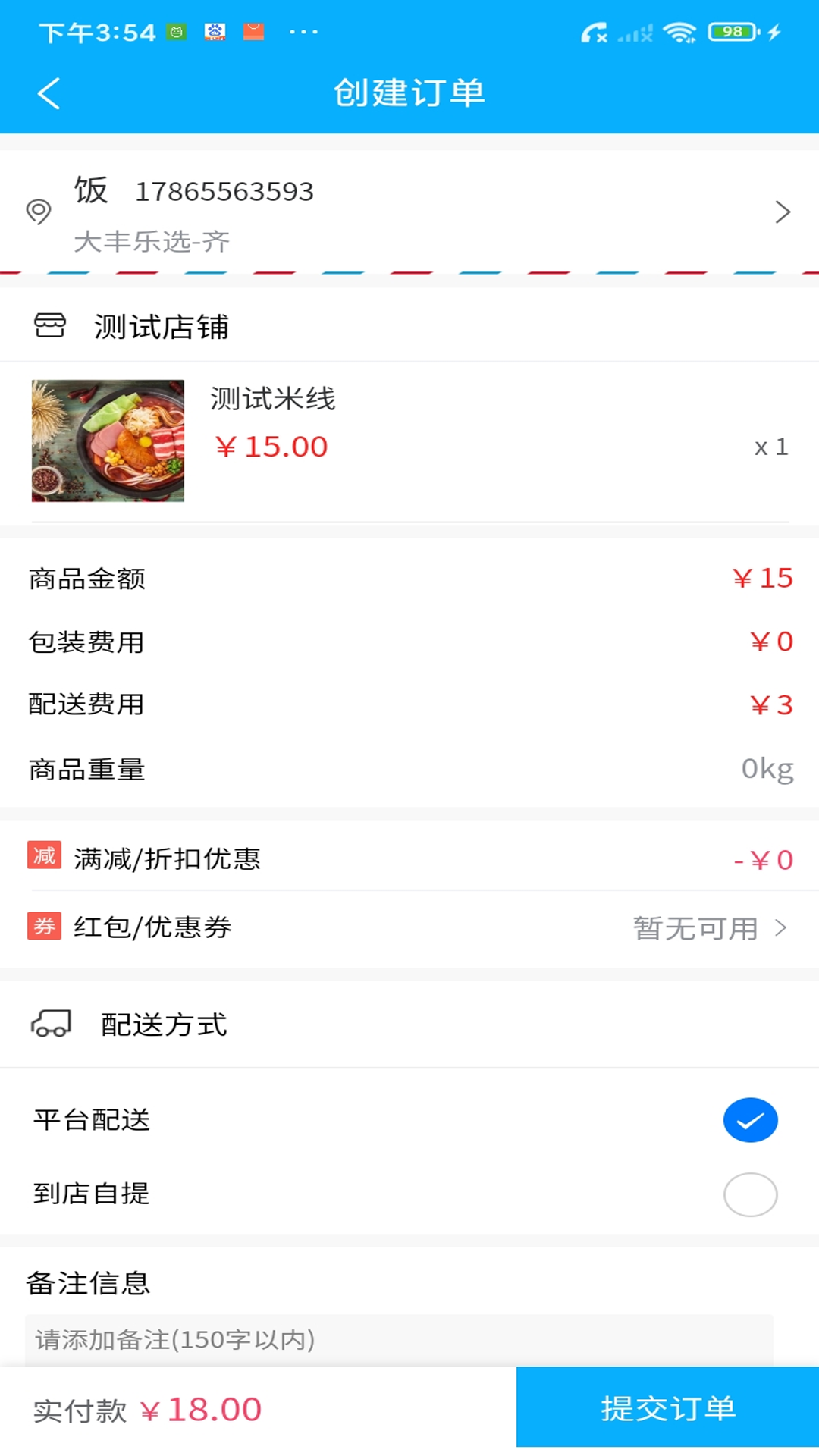
Task: Open the 创建订单 title bar area
Action: [409, 93]
